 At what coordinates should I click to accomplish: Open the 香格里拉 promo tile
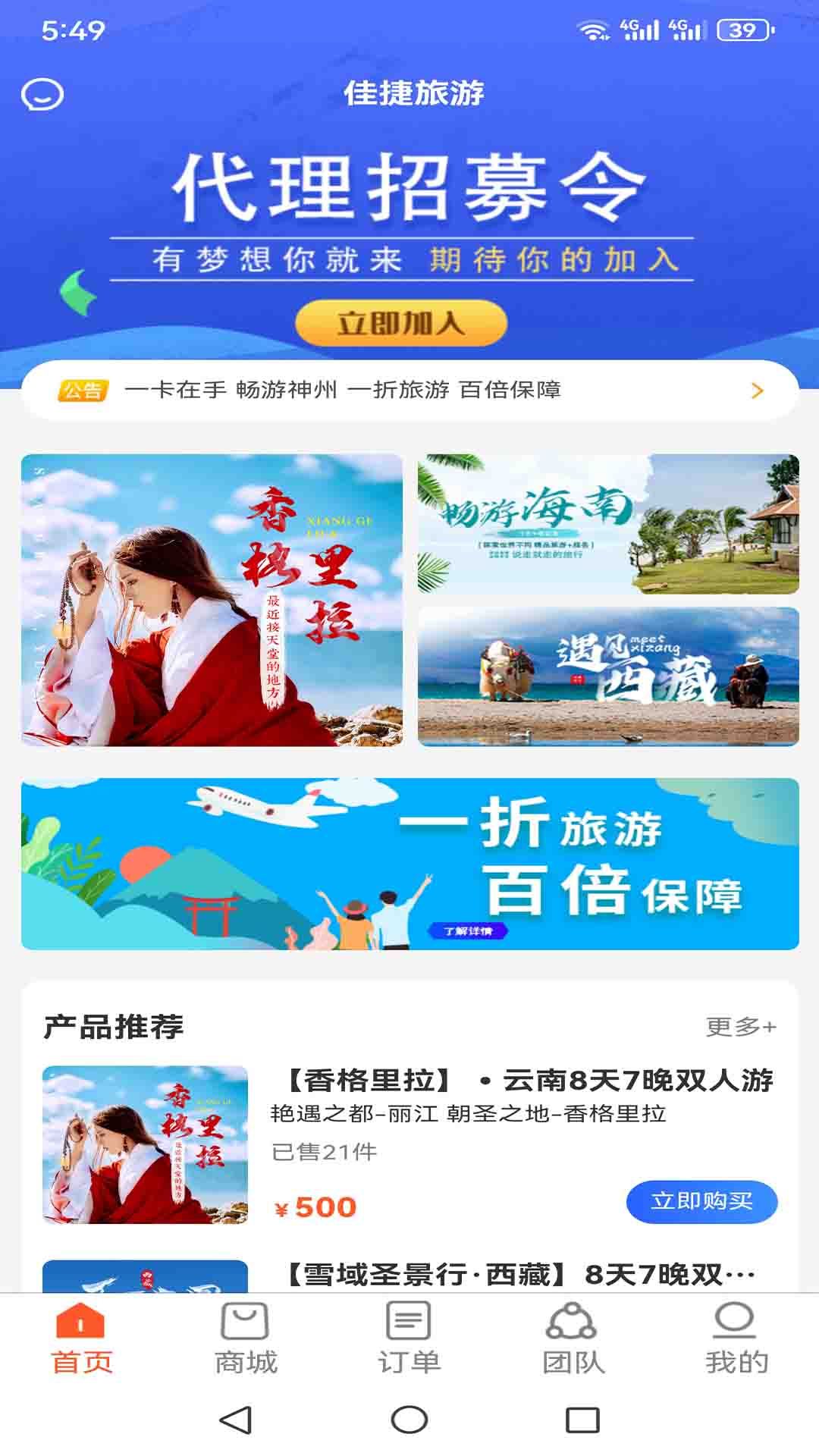pyautogui.click(x=212, y=600)
